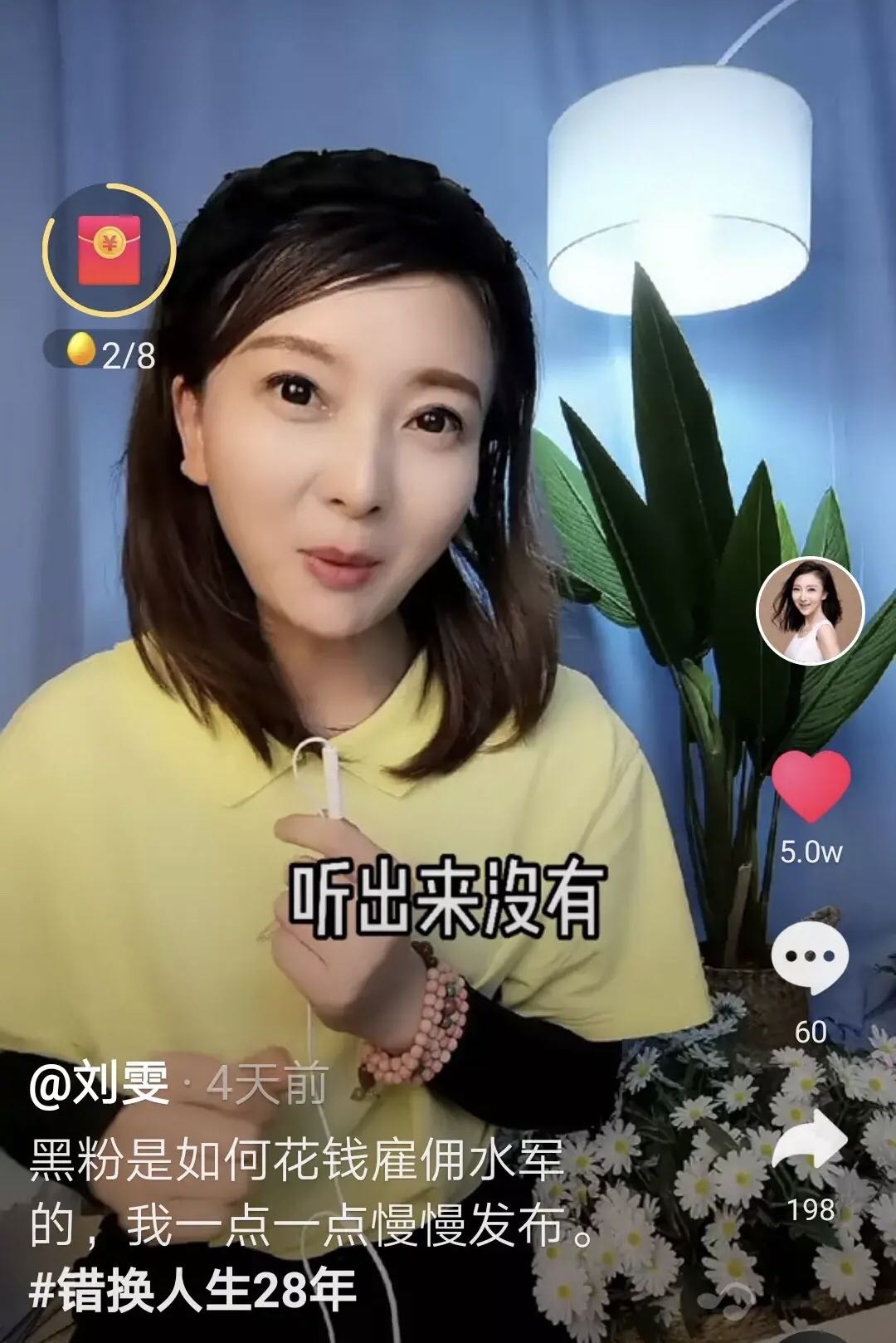This screenshot has height=1343, width=896.
Task: Tap the ¥ symbol on the red envelope
Action: (x=108, y=242)
